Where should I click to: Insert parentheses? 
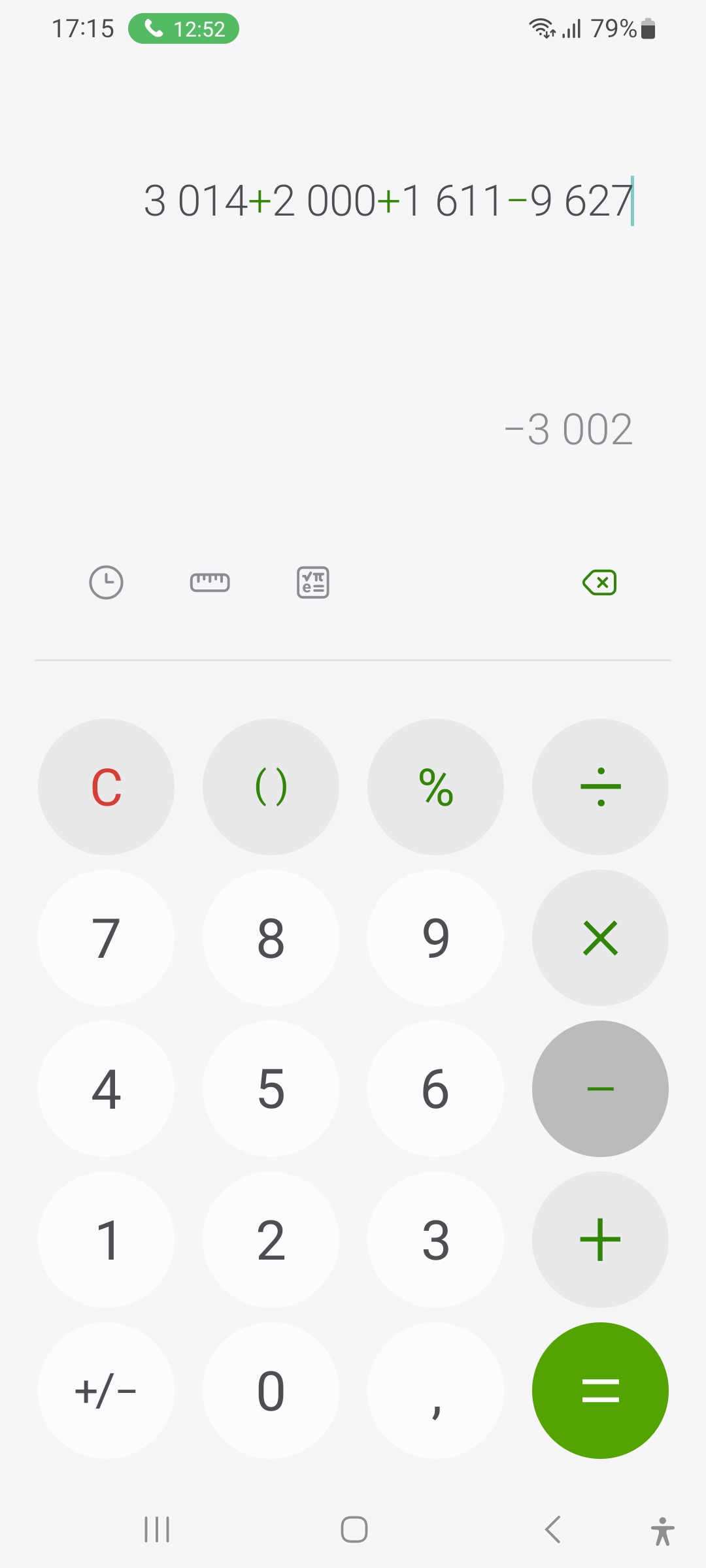coord(271,787)
